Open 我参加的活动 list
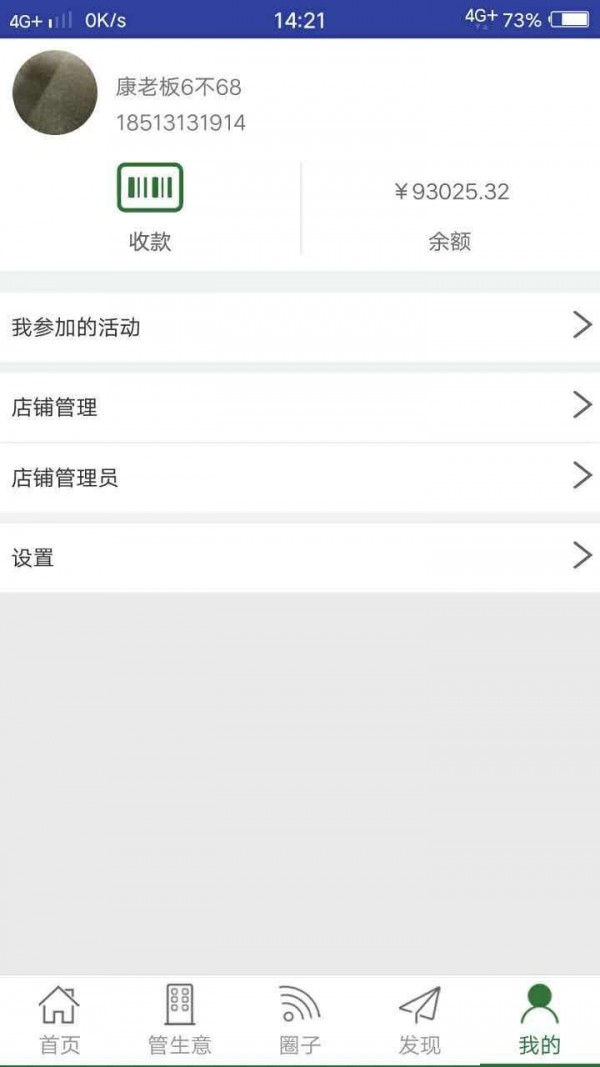Image resolution: width=600 pixels, height=1067 pixels. 300,327
